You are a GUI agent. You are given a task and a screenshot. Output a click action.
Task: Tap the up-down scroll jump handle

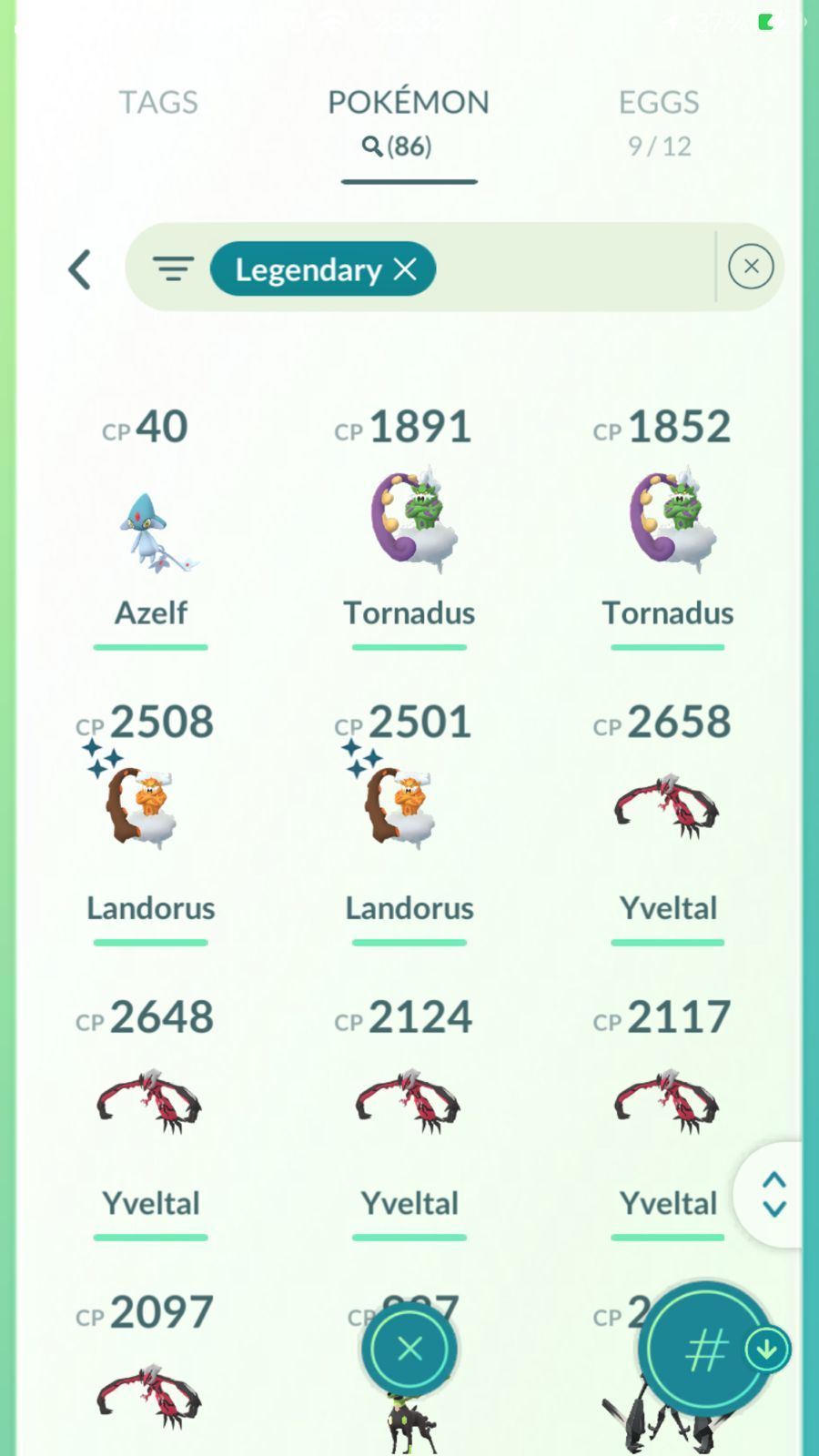pos(773,1194)
